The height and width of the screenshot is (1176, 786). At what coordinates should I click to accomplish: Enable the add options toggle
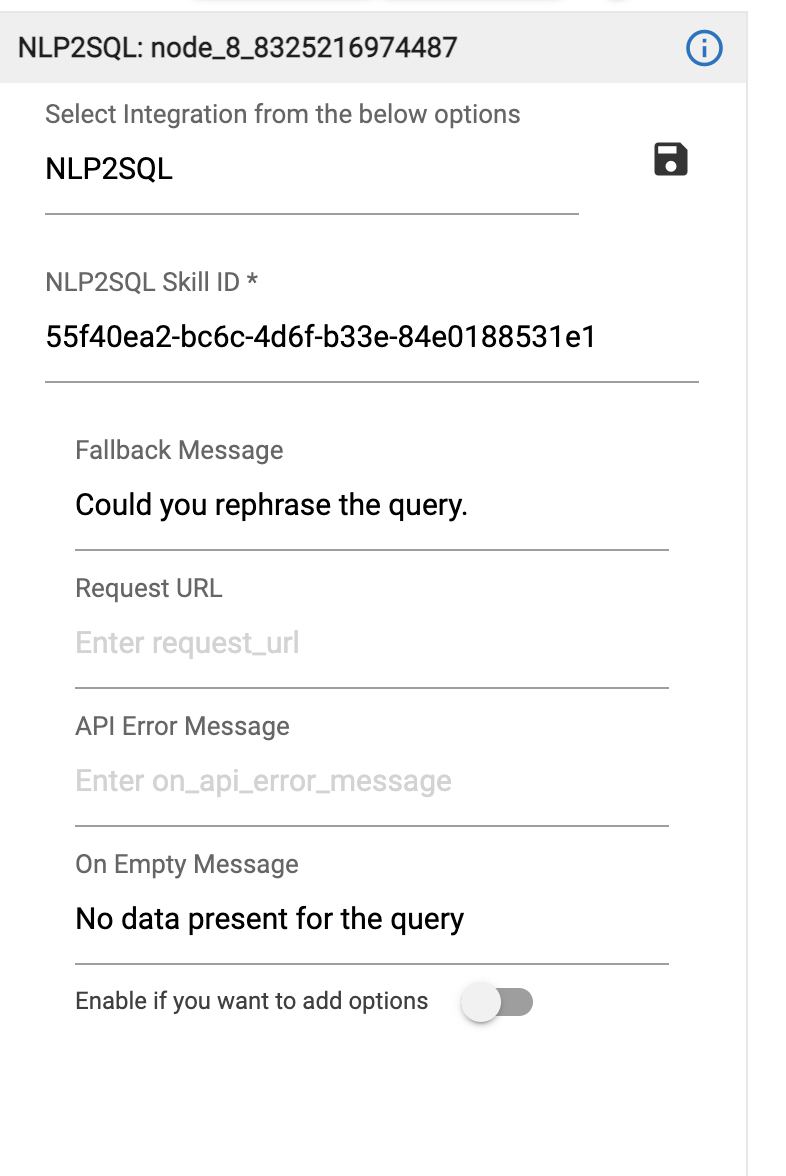497,1002
